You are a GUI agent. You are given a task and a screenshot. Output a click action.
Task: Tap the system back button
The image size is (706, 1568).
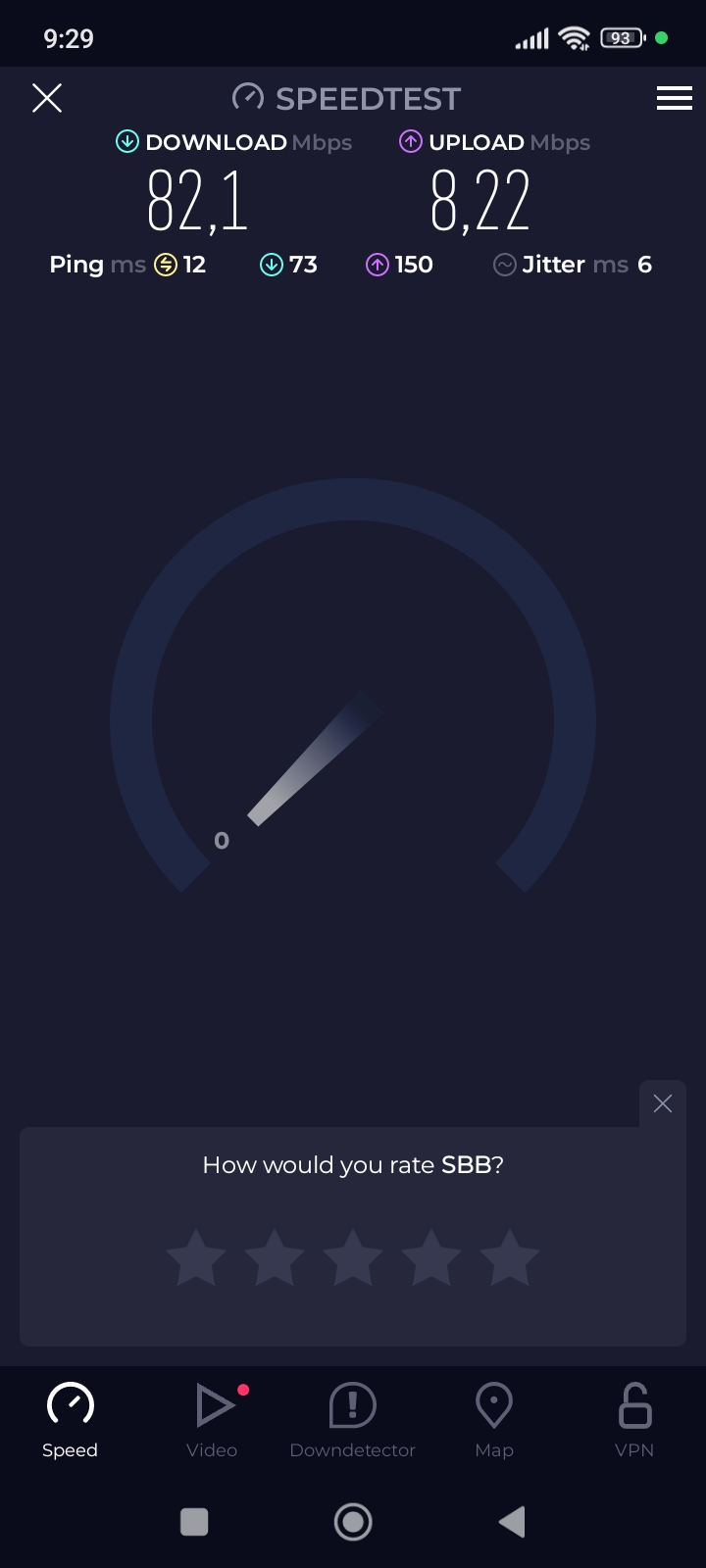pyautogui.click(x=512, y=1522)
